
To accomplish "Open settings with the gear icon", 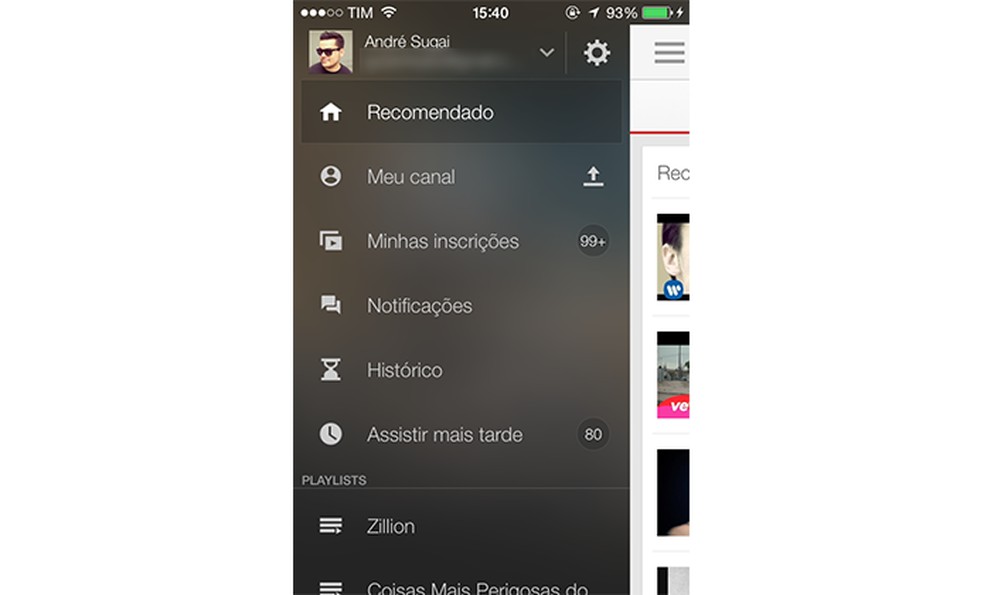I will [x=597, y=53].
